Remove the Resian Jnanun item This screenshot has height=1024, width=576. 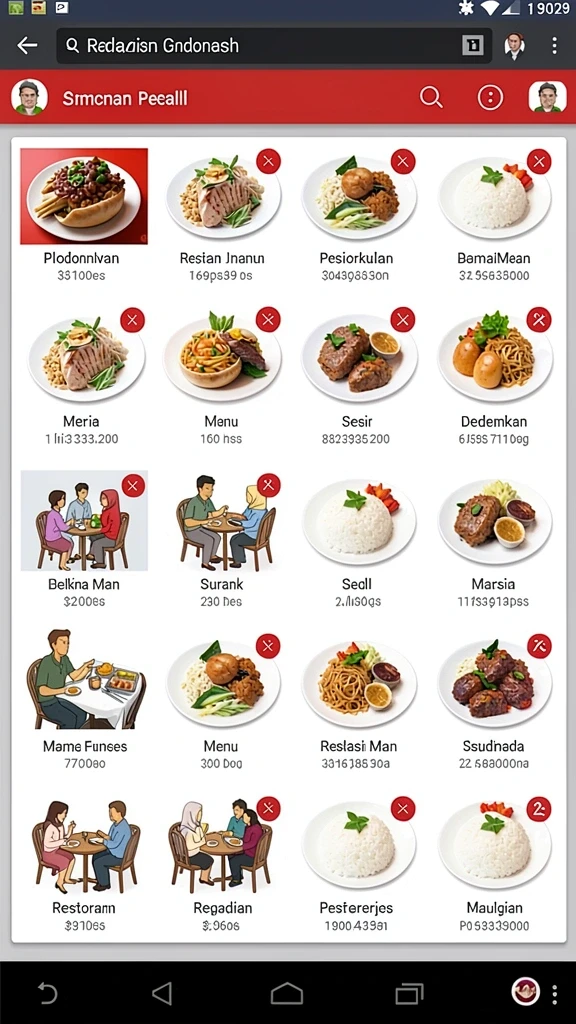tap(268, 161)
